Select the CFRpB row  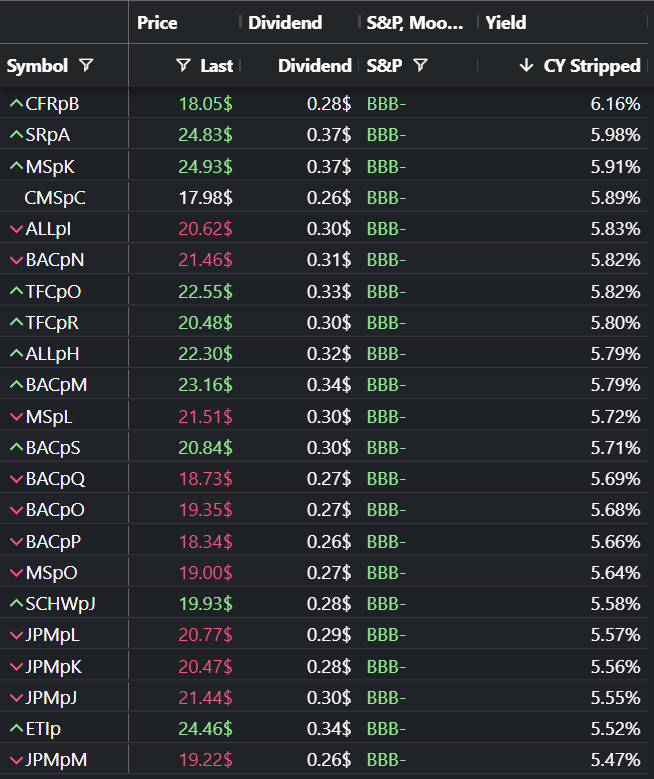(52, 104)
